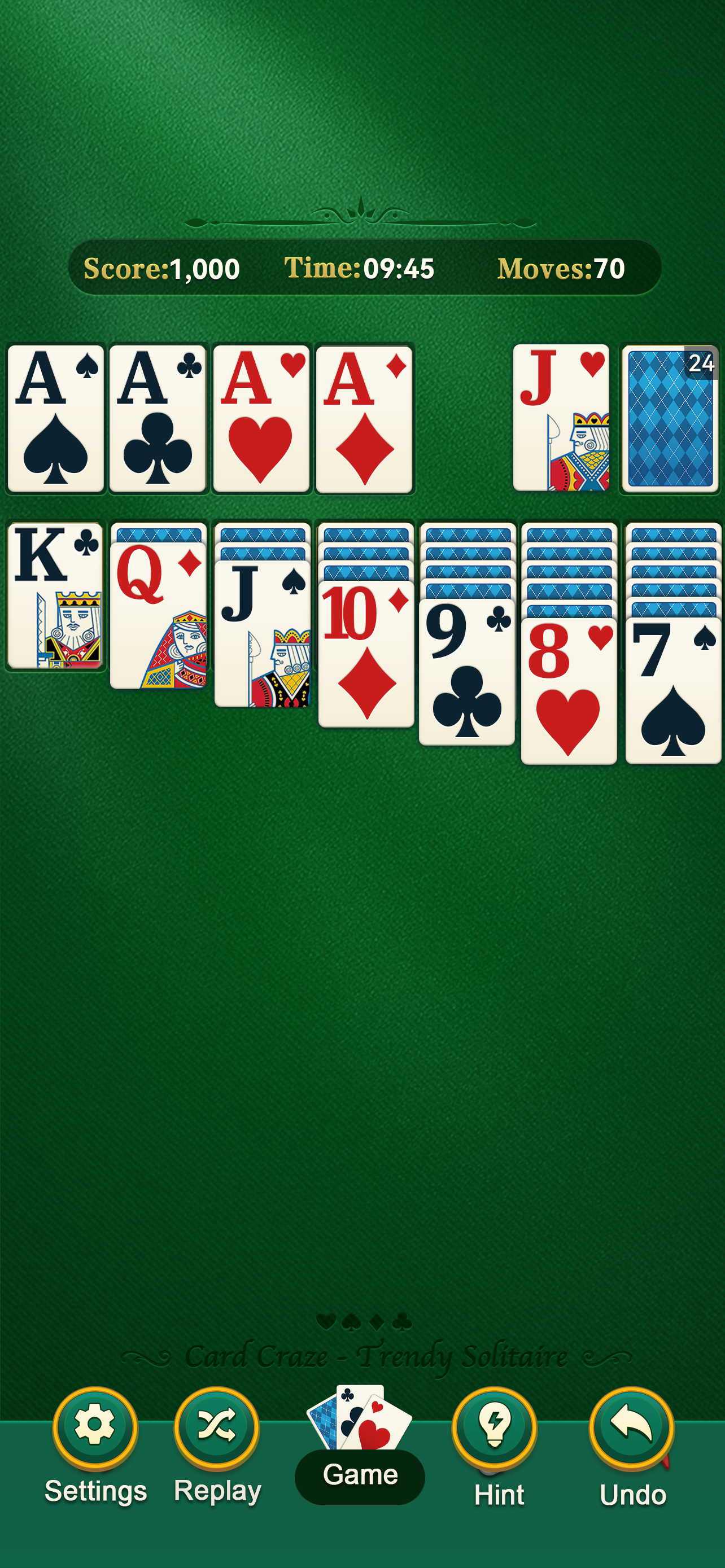Viewport: 725px width, 1568px height.
Task: Tap the Ace of diamonds foundation
Action: pyautogui.click(x=364, y=419)
